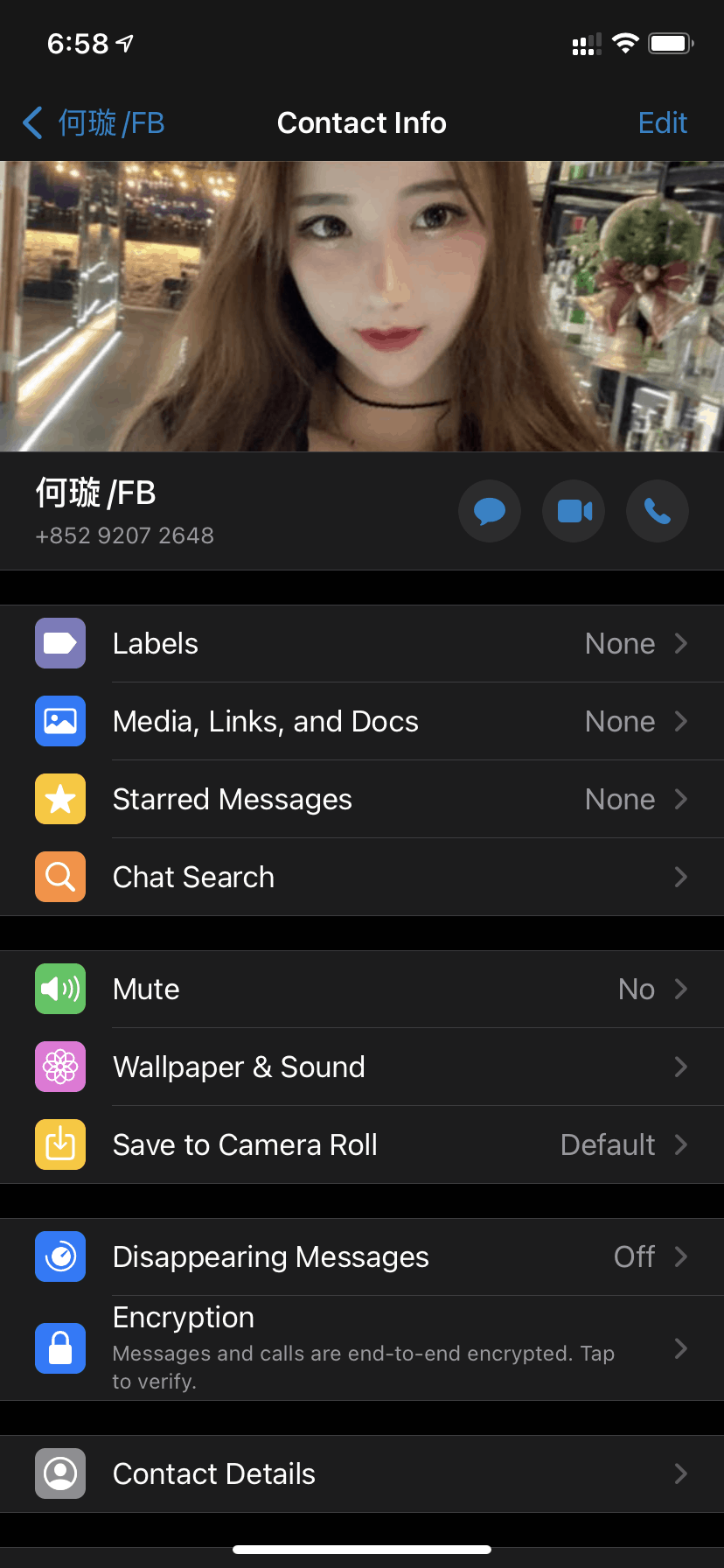The image size is (724, 1568).
Task: Verify Encryption for this chat
Action: pyautogui.click(x=362, y=1348)
